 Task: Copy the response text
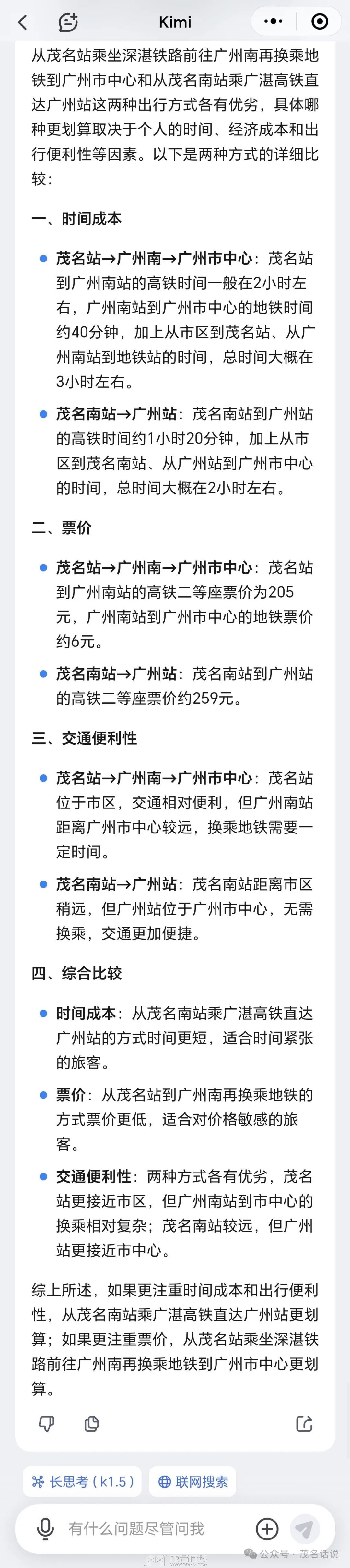coord(91,1424)
